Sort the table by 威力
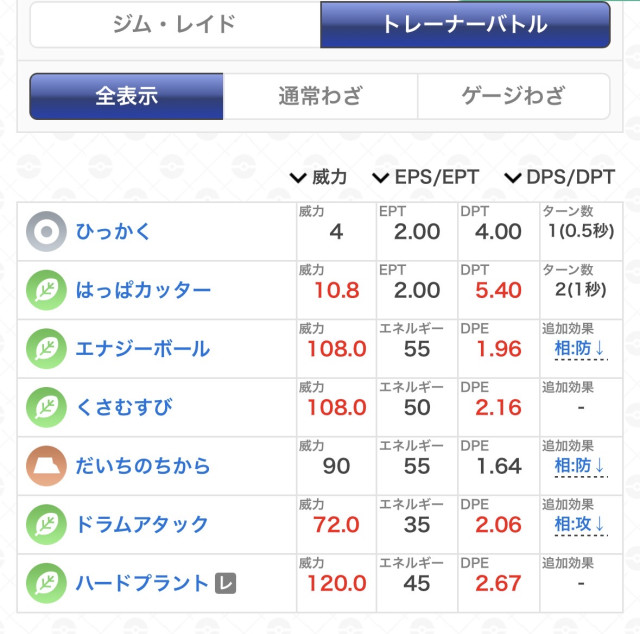Image resolution: width=640 pixels, height=634 pixels. (x=318, y=177)
